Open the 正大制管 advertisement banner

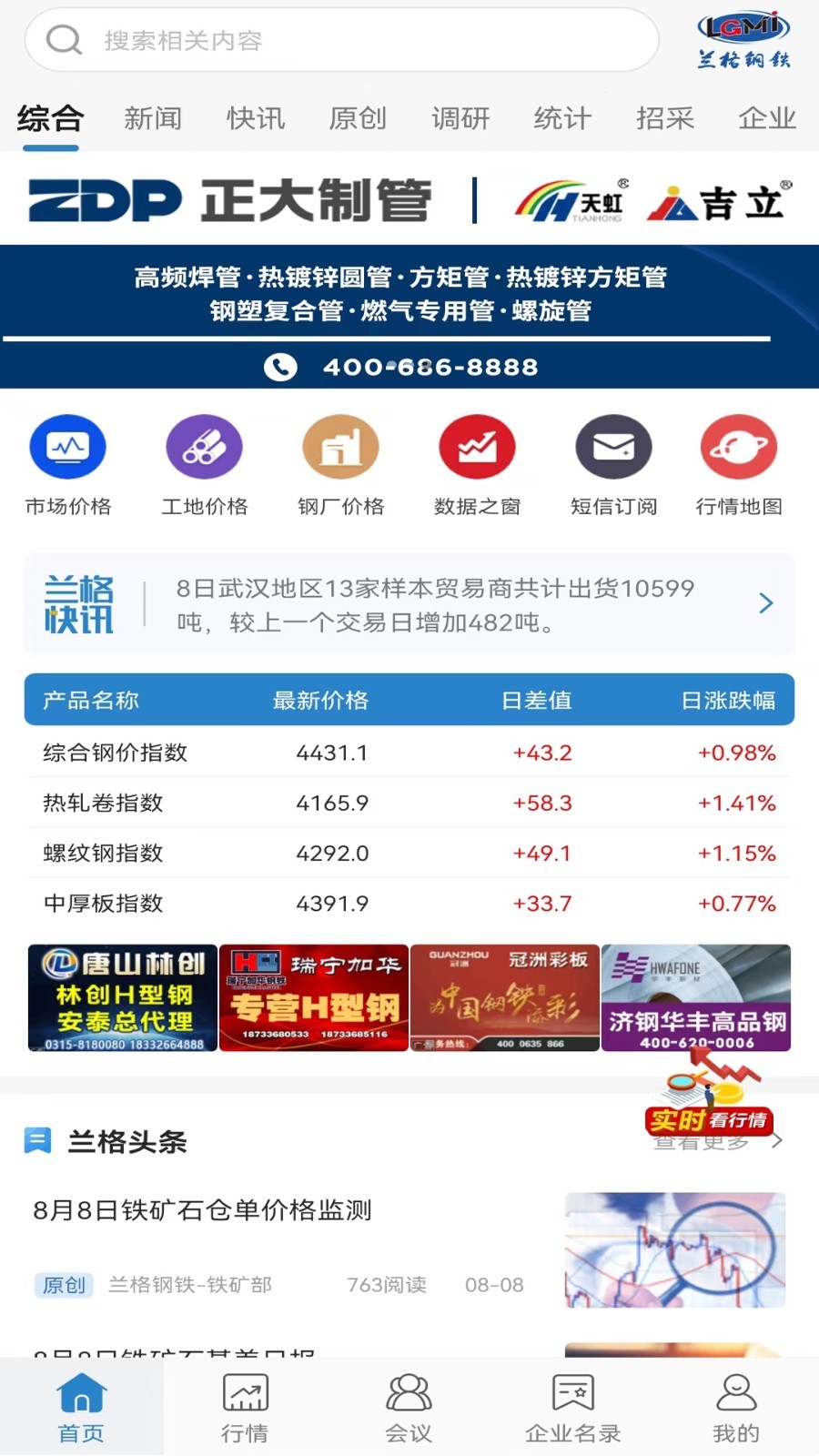pos(409,269)
